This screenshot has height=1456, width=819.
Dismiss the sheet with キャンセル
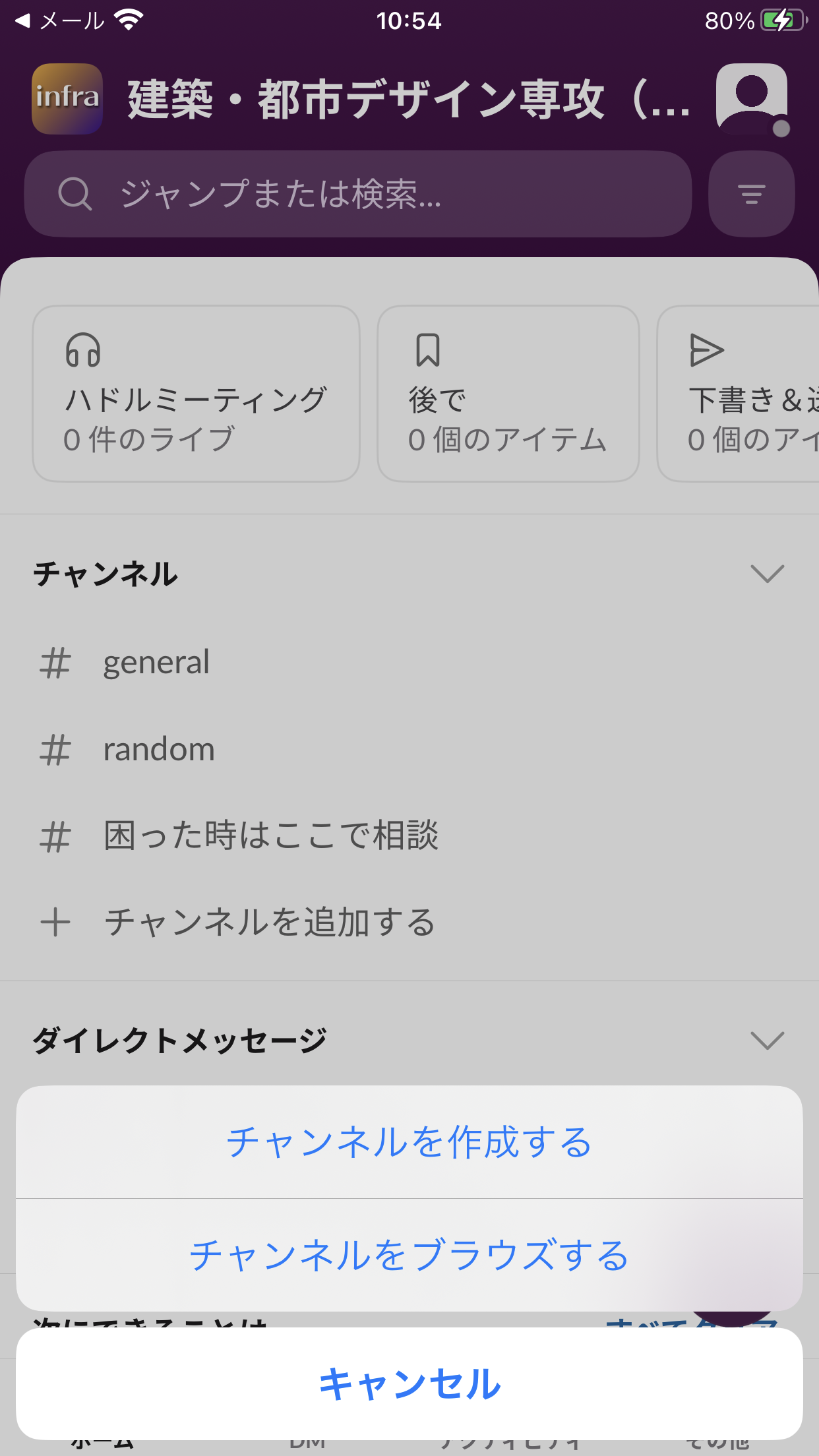click(x=409, y=1383)
